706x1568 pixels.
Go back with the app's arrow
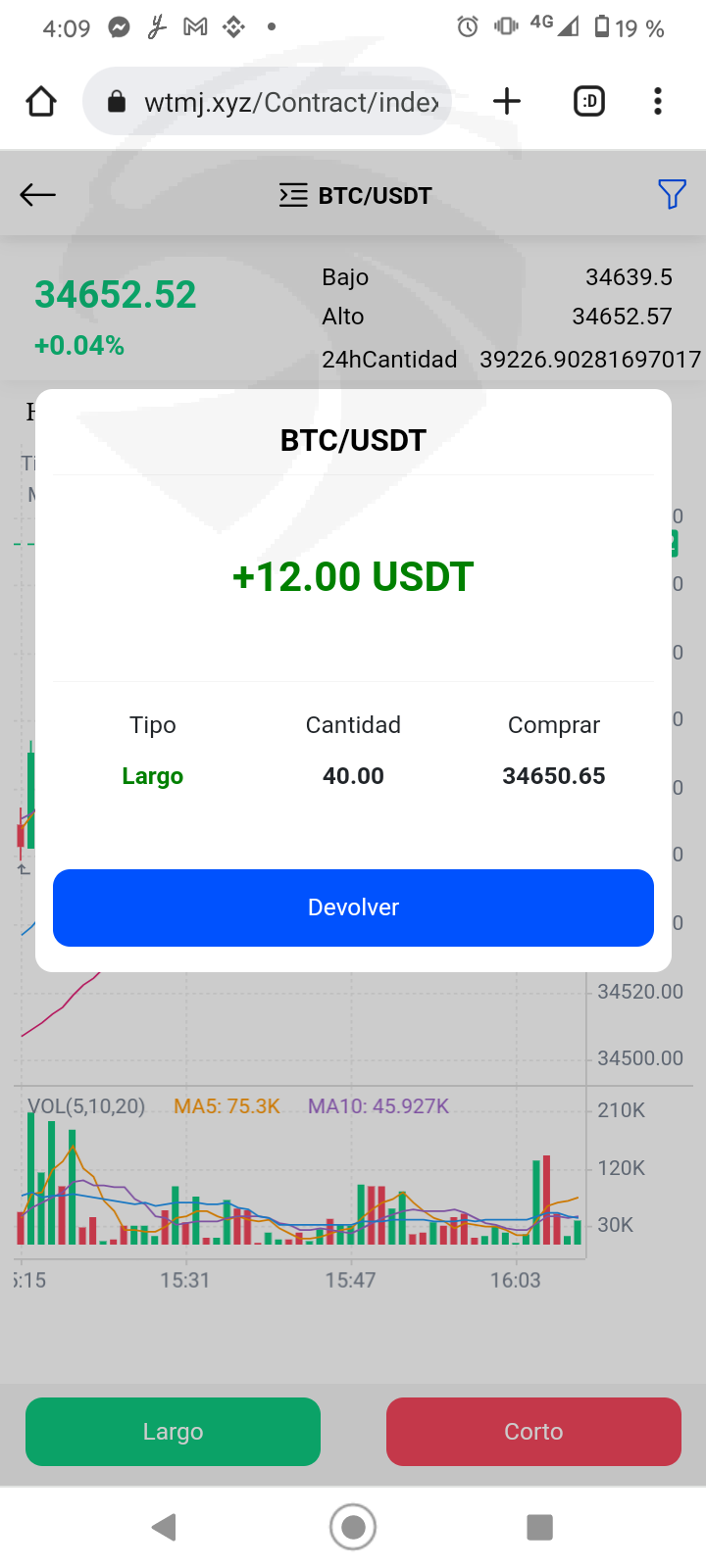coord(38,195)
